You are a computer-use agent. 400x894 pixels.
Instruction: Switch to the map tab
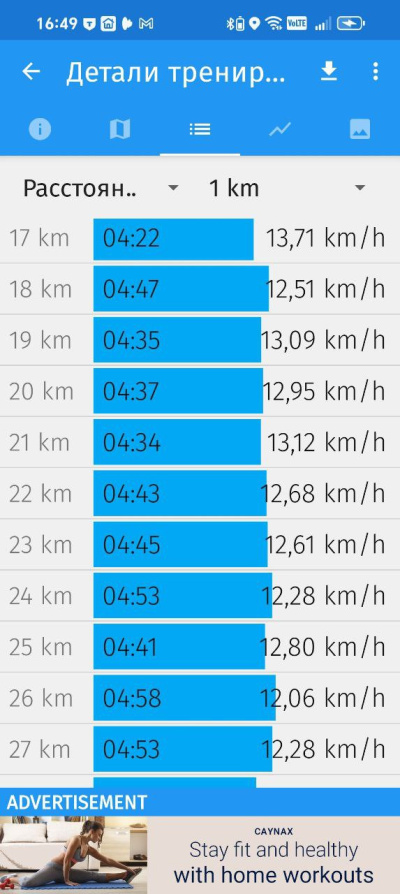tap(120, 129)
